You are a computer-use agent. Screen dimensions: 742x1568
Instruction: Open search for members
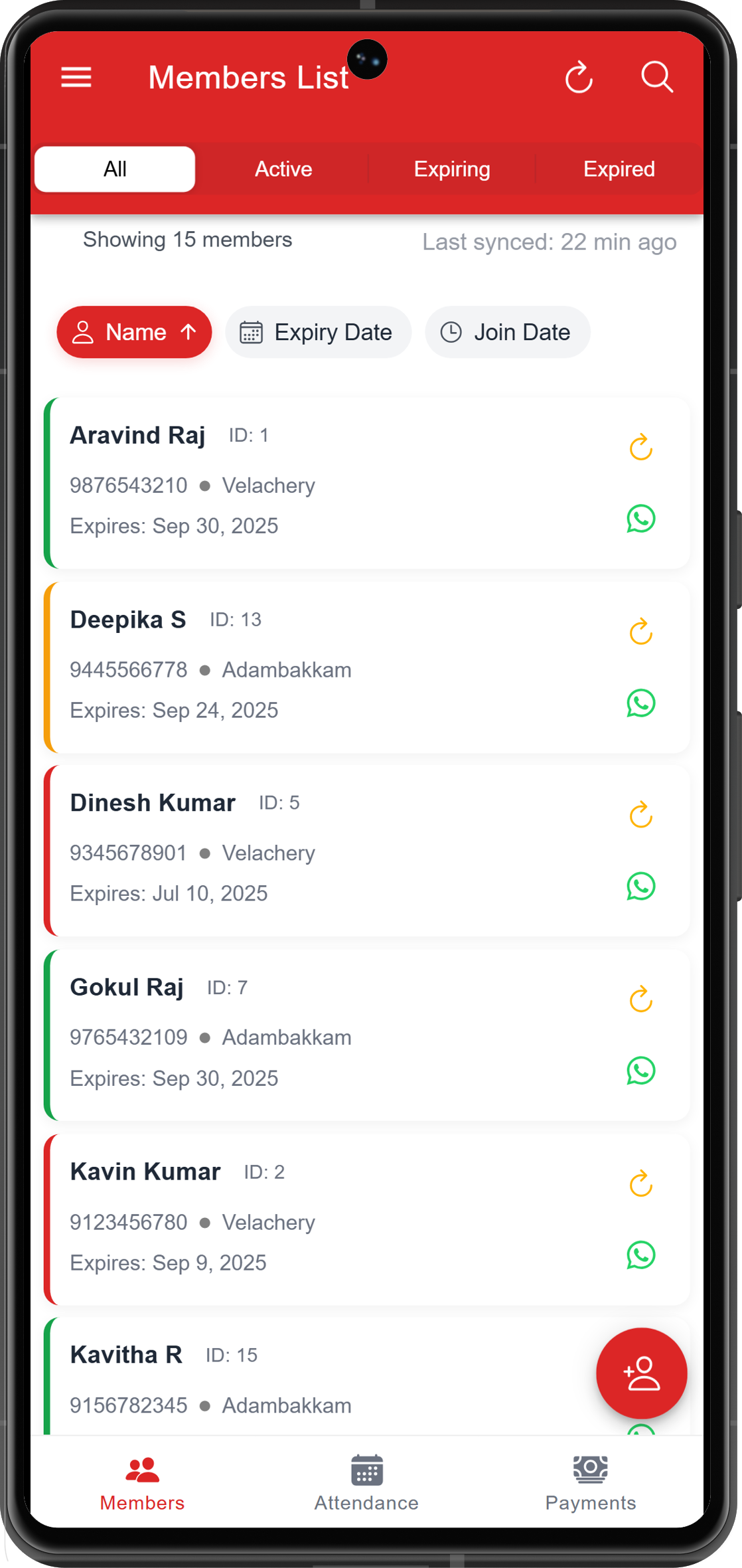pyautogui.click(x=656, y=77)
